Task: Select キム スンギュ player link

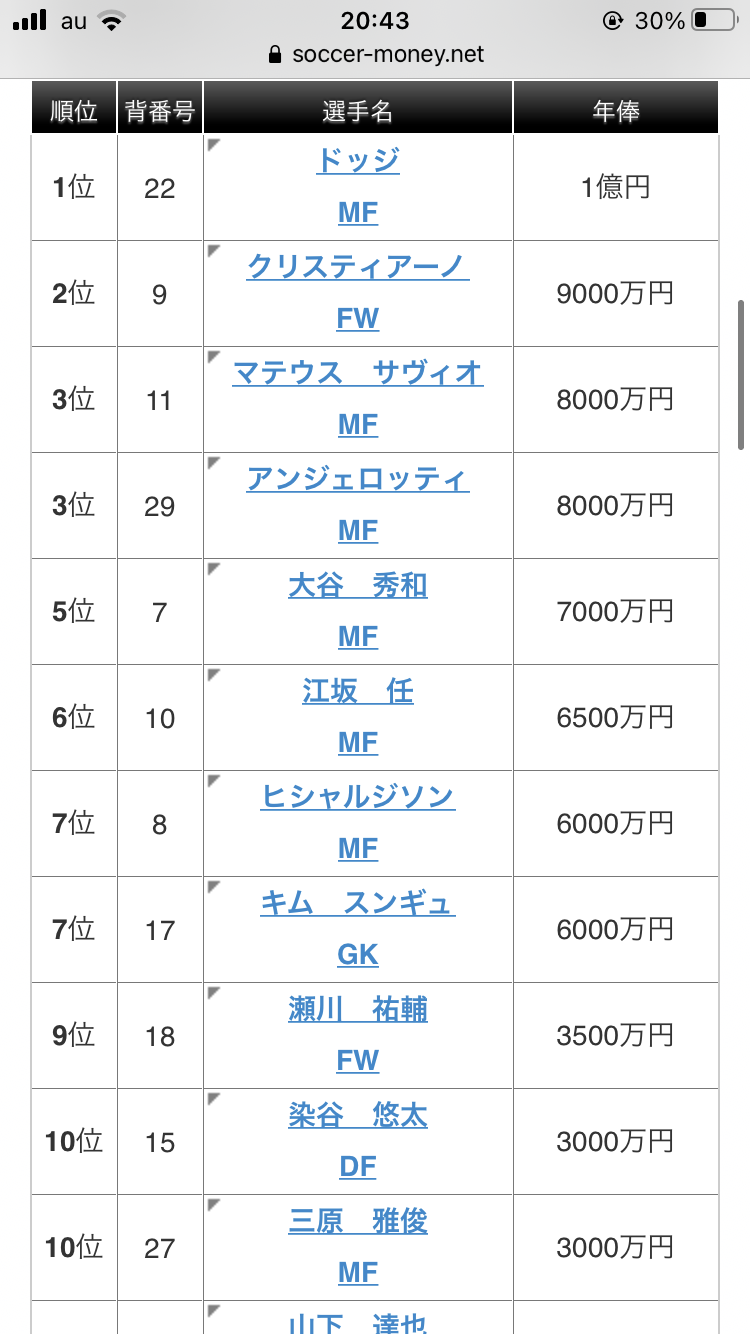Action: click(x=358, y=902)
